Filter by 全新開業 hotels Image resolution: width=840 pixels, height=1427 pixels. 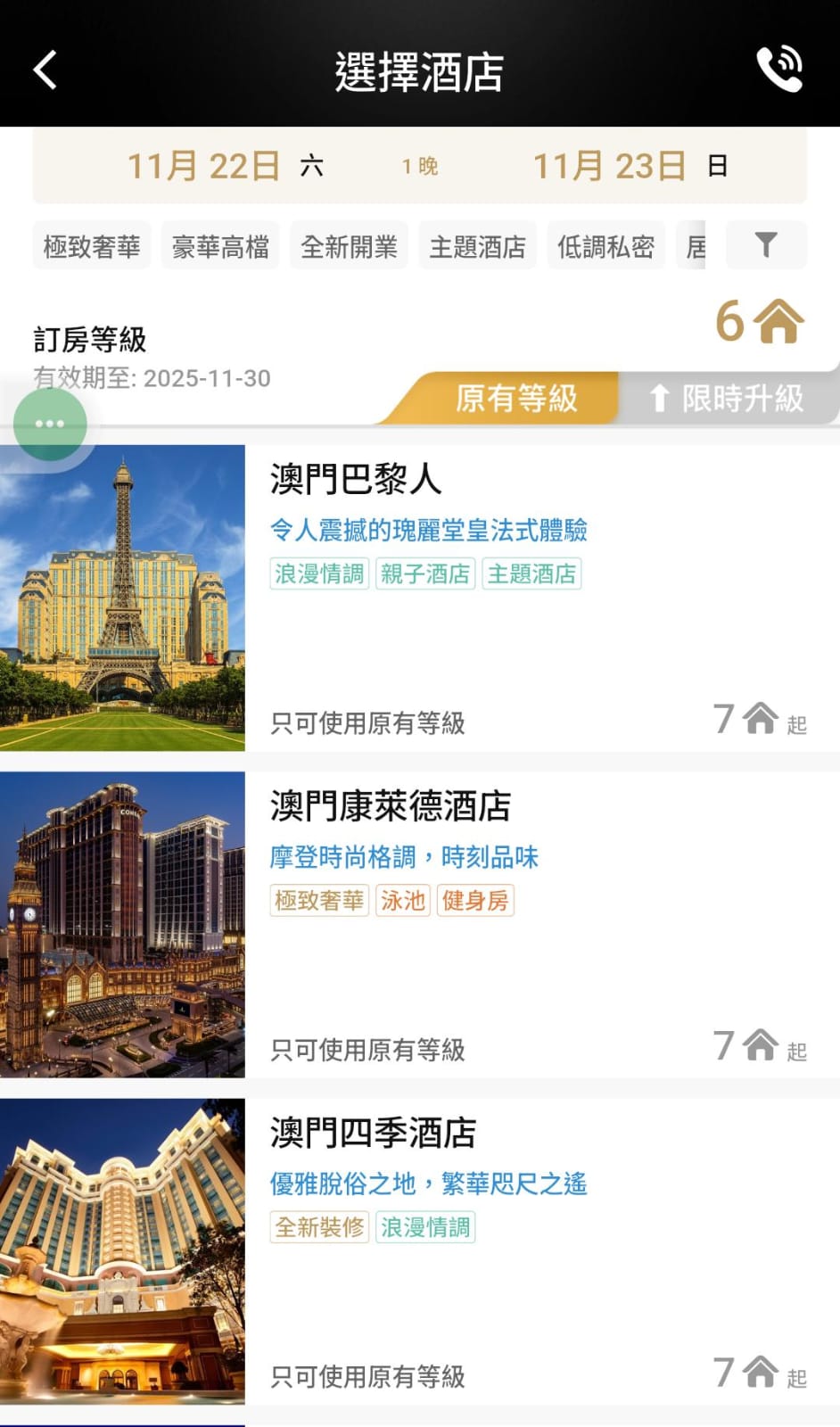[x=349, y=246]
